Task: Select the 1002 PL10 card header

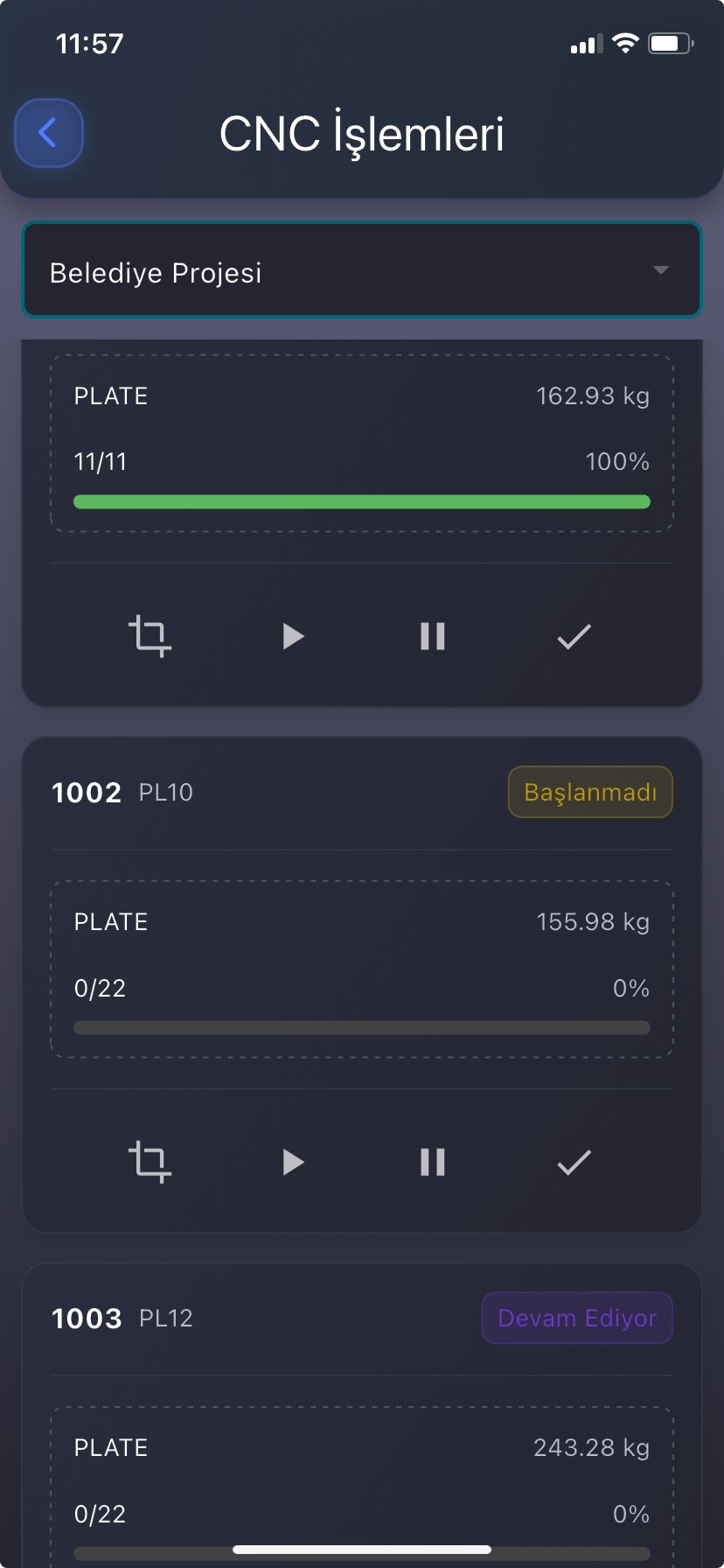Action: (122, 792)
